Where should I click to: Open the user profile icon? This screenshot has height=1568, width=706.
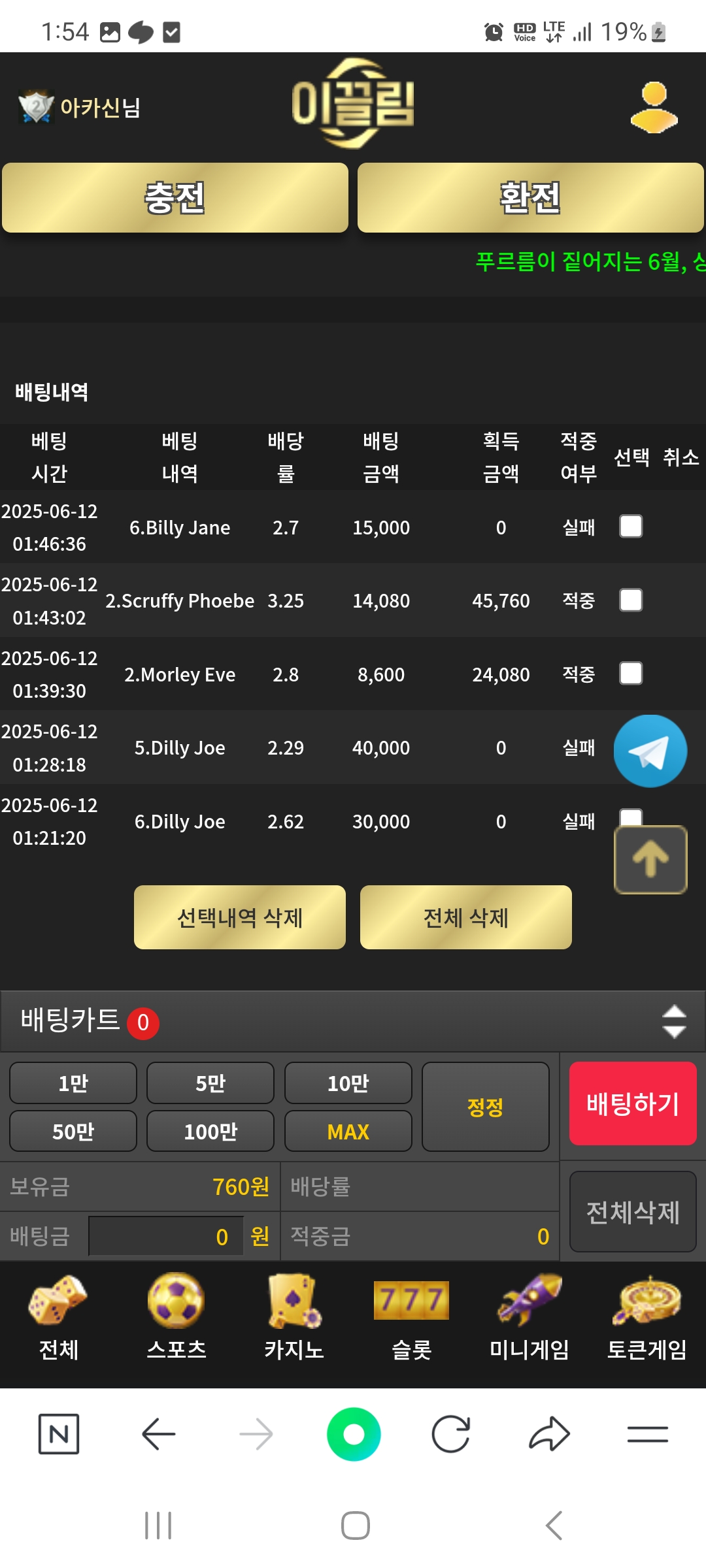tap(654, 107)
